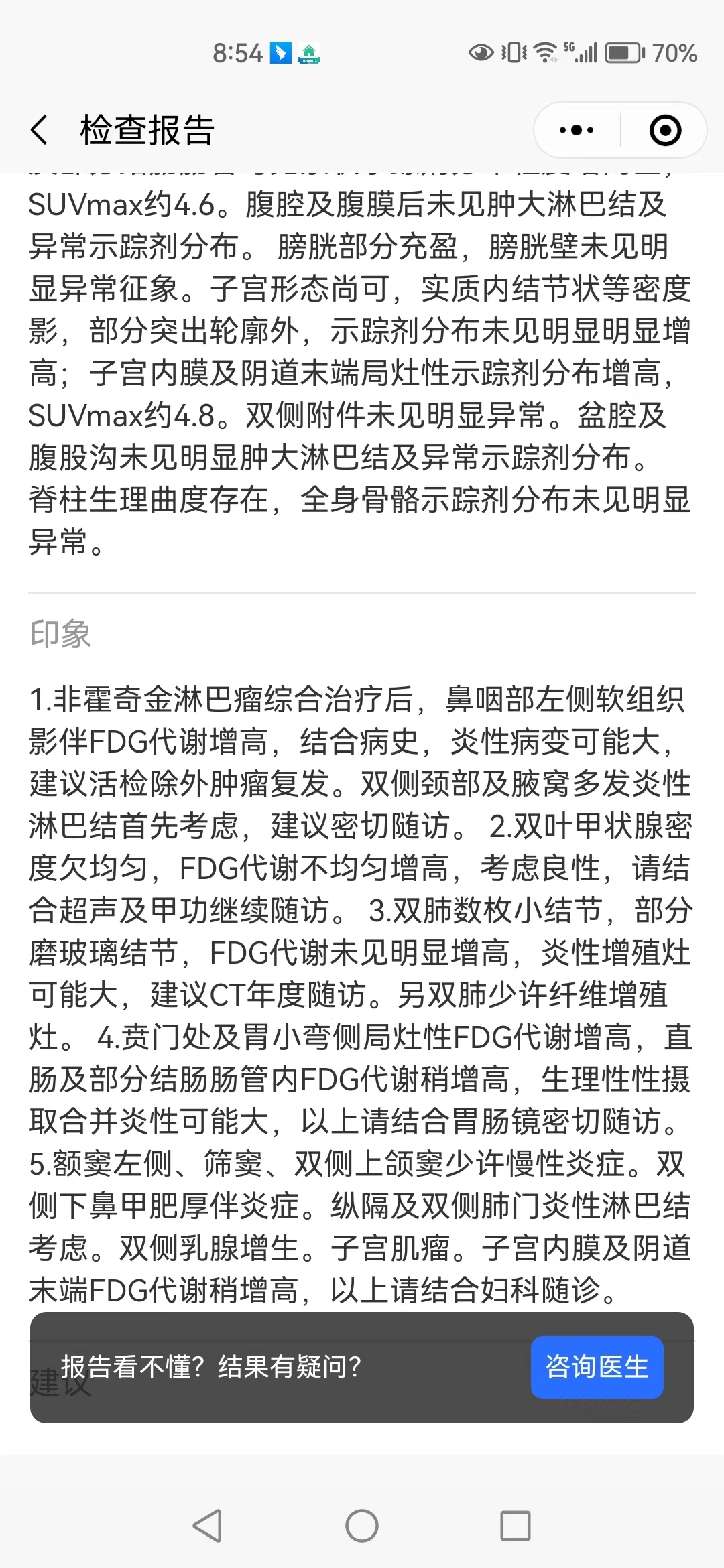
Task: Close the mini program with the circle button
Action: tap(665, 130)
